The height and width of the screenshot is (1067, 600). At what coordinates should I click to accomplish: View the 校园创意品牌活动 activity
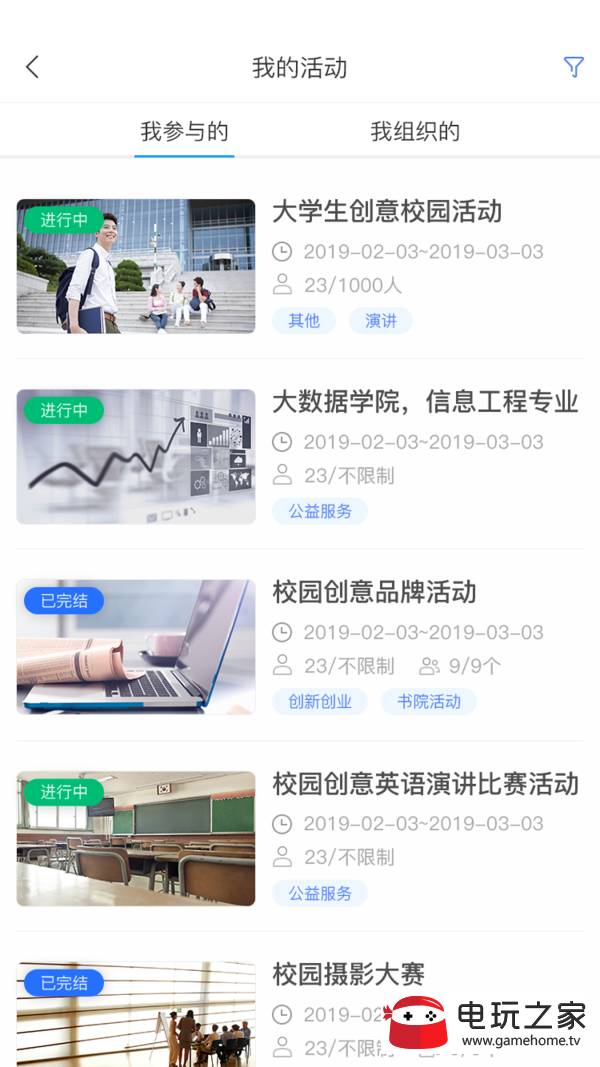tap(300, 647)
